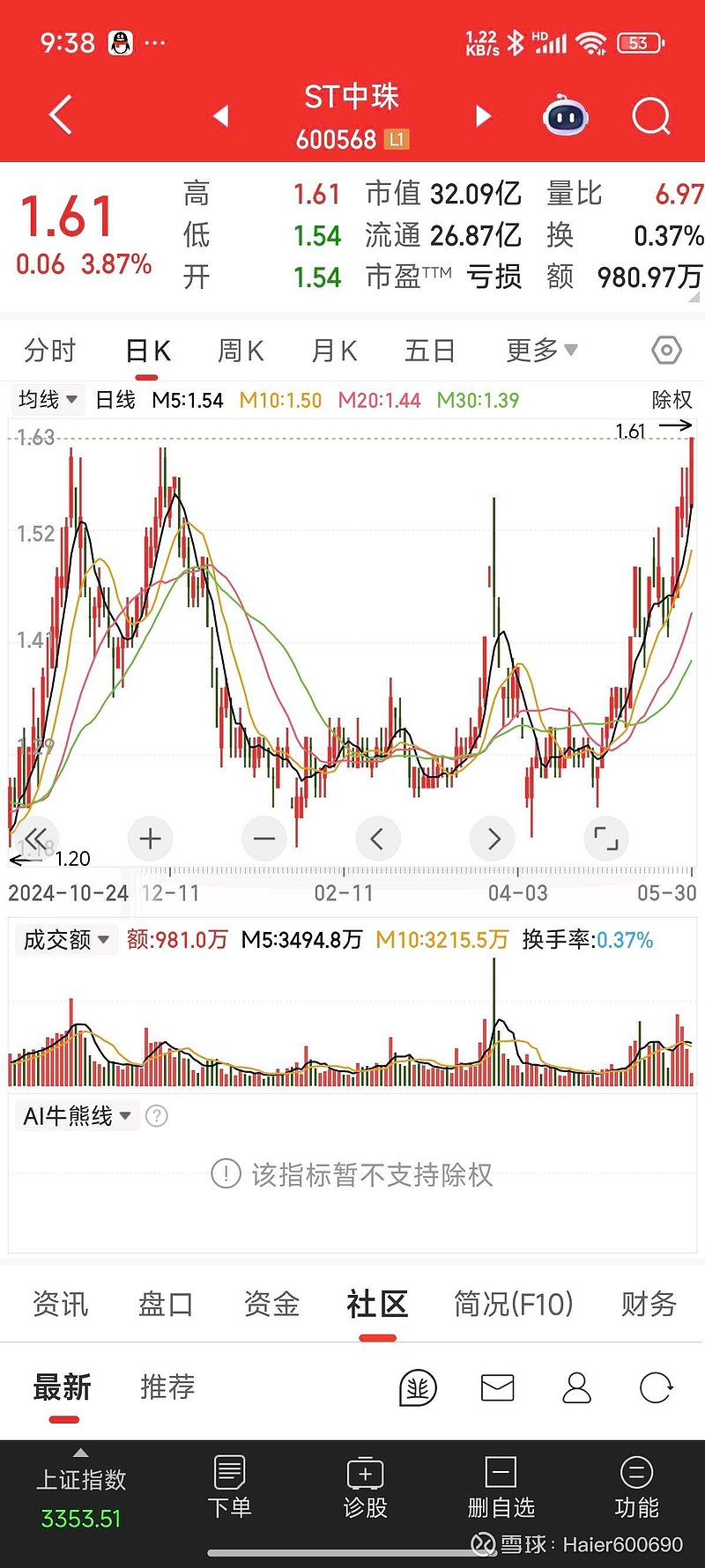The image size is (705, 1568).
Task: Tap 下单 to place an order
Action: [x=229, y=1487]
